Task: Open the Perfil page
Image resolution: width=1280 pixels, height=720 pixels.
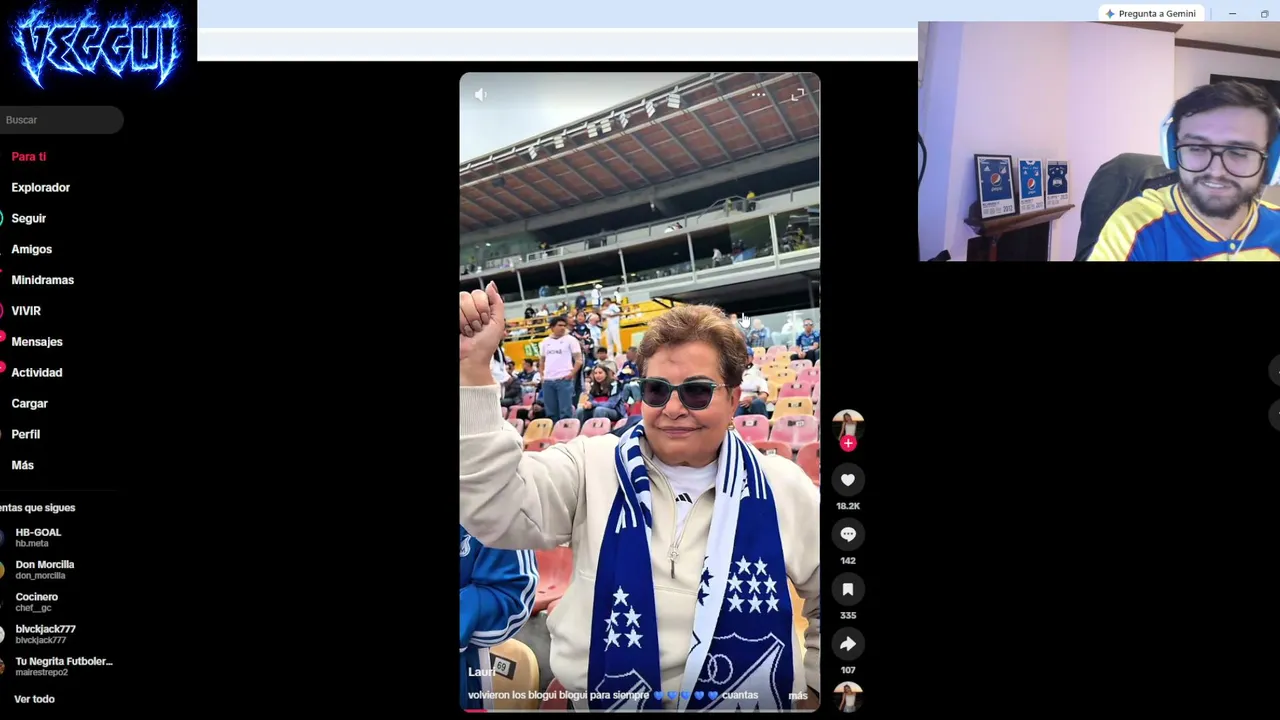Action: [26, 435]
